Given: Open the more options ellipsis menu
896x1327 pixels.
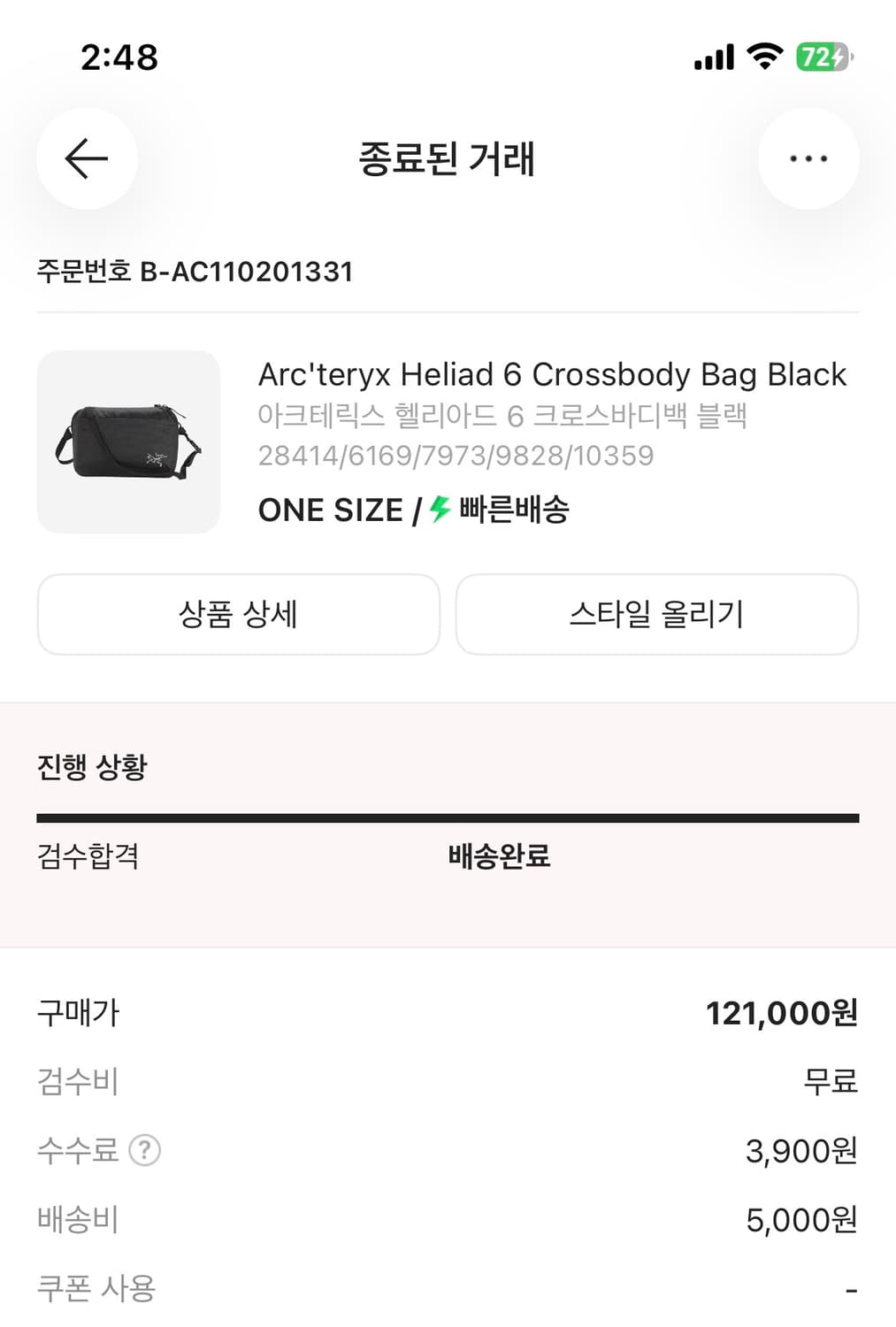Looking at the screenshot, I should pos(808,158).
